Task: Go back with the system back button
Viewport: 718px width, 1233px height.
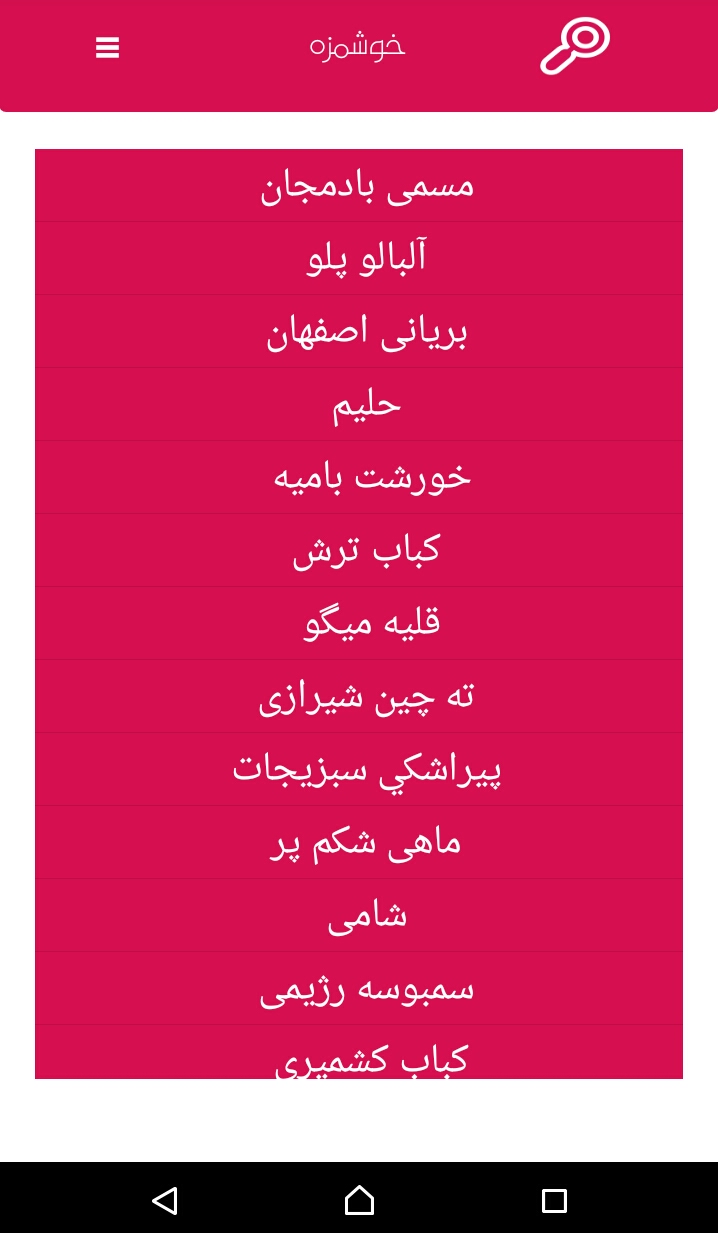Action: 165,1200
